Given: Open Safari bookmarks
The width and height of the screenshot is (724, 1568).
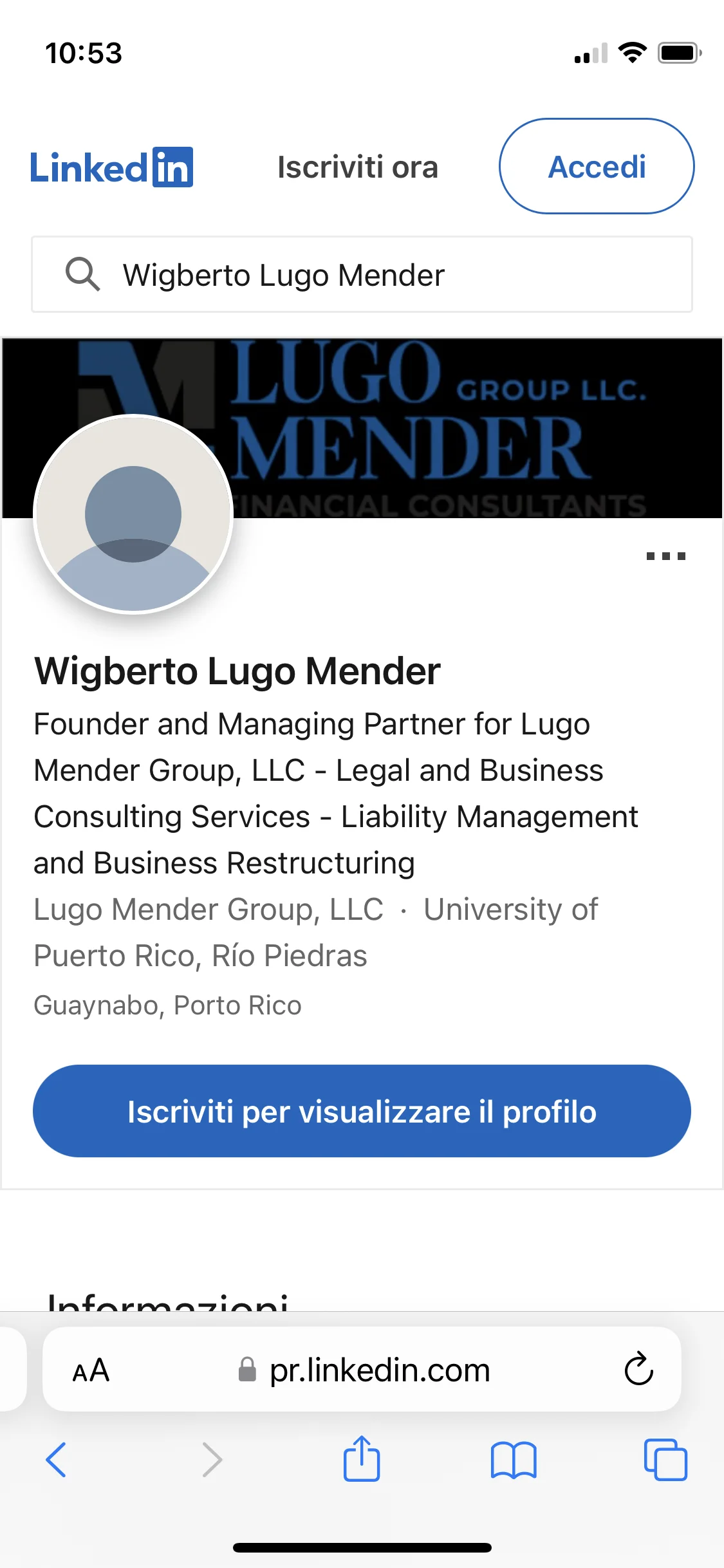Looking at the screenshot, I should [514, 1460].
